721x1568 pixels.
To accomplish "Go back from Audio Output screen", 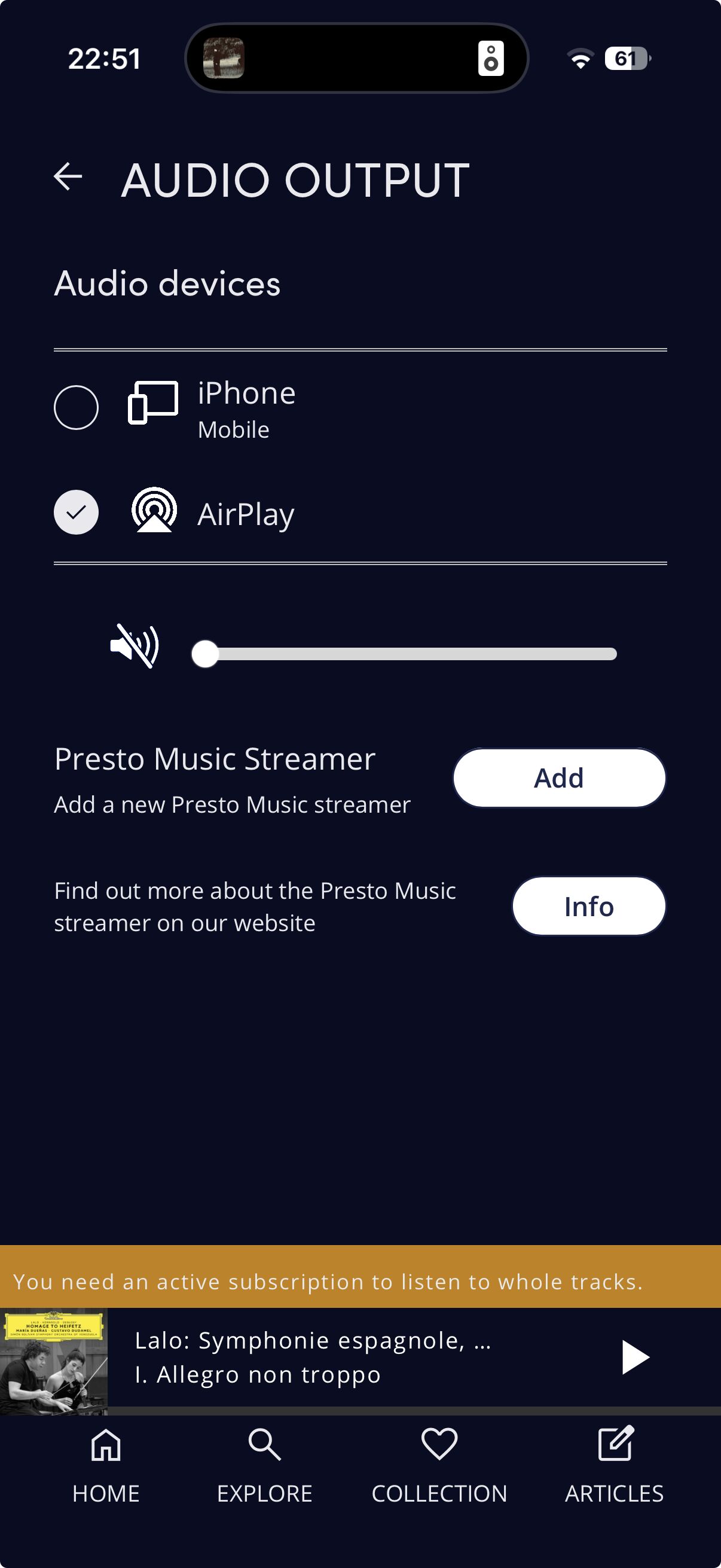I will [x=68, y=176].
